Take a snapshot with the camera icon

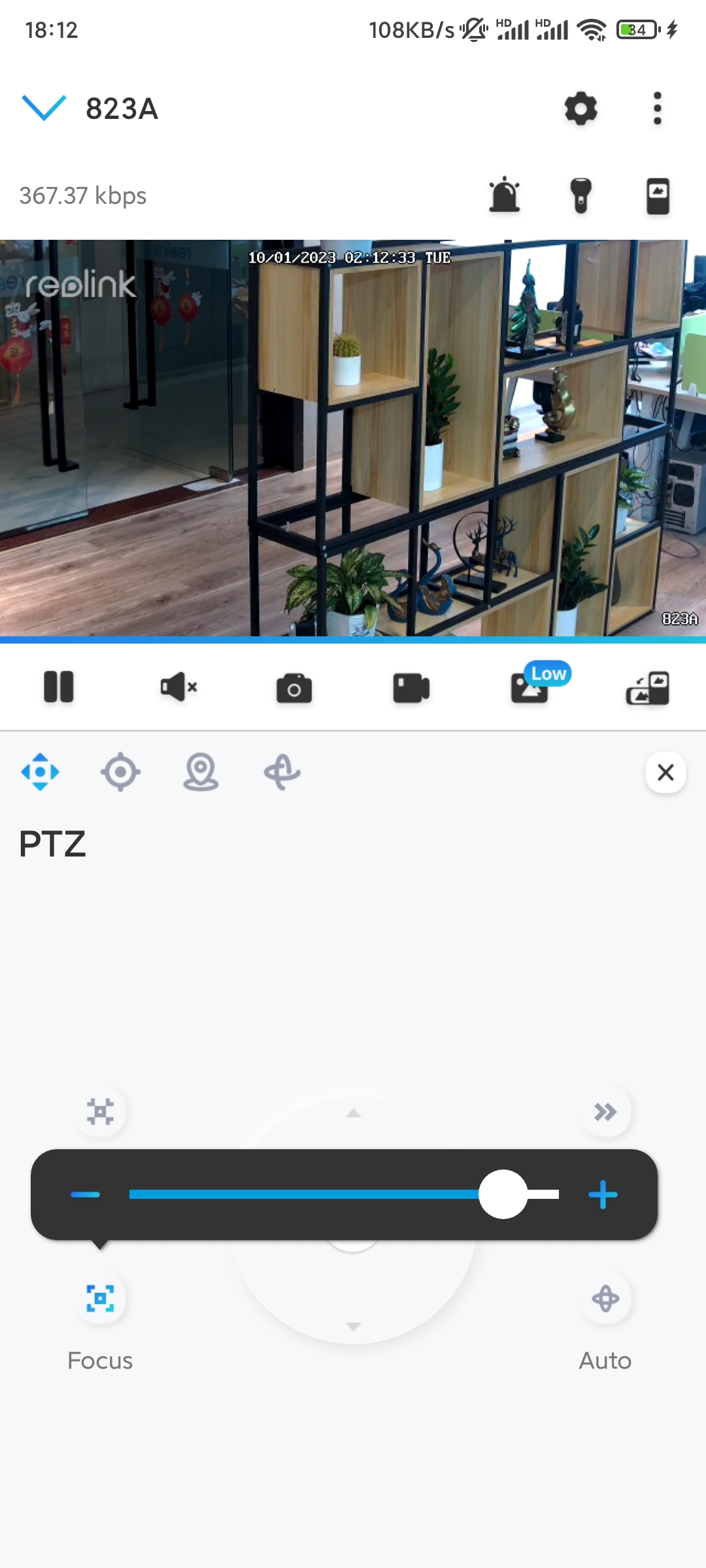point(294,689)
